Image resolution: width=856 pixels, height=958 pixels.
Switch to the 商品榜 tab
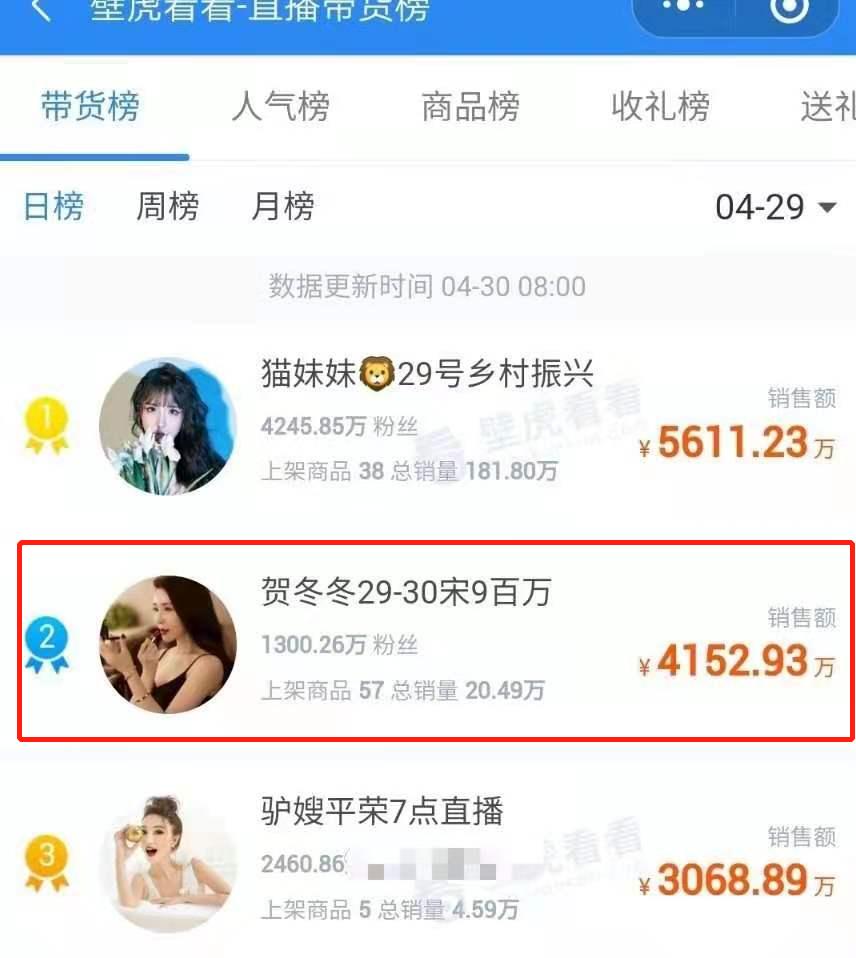tap(470, 107)
